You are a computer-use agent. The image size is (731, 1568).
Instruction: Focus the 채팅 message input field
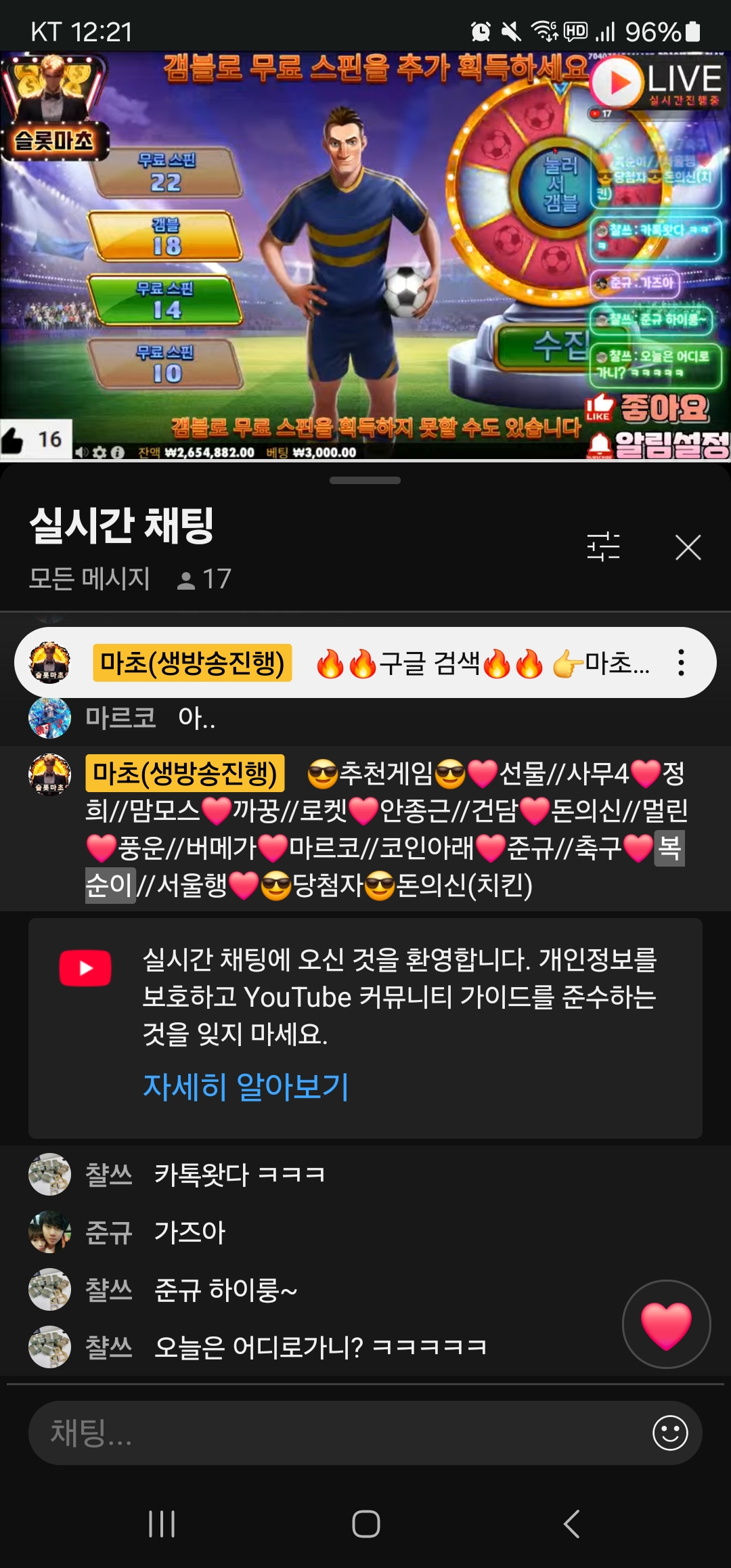(338, 1433)
